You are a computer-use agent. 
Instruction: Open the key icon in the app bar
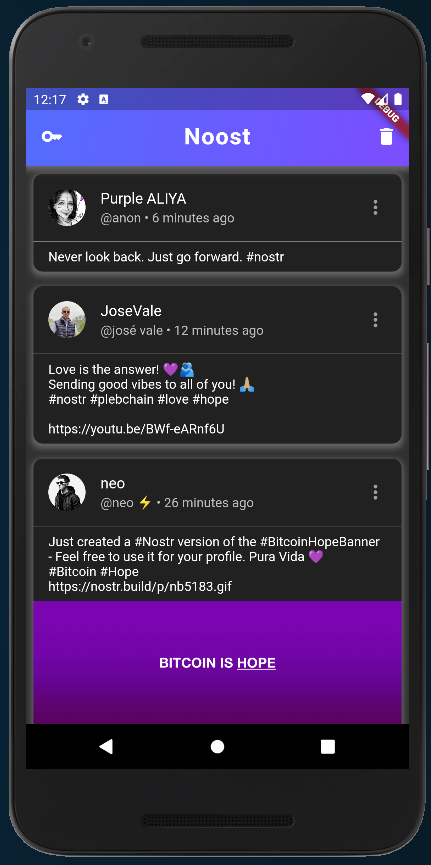52,137
